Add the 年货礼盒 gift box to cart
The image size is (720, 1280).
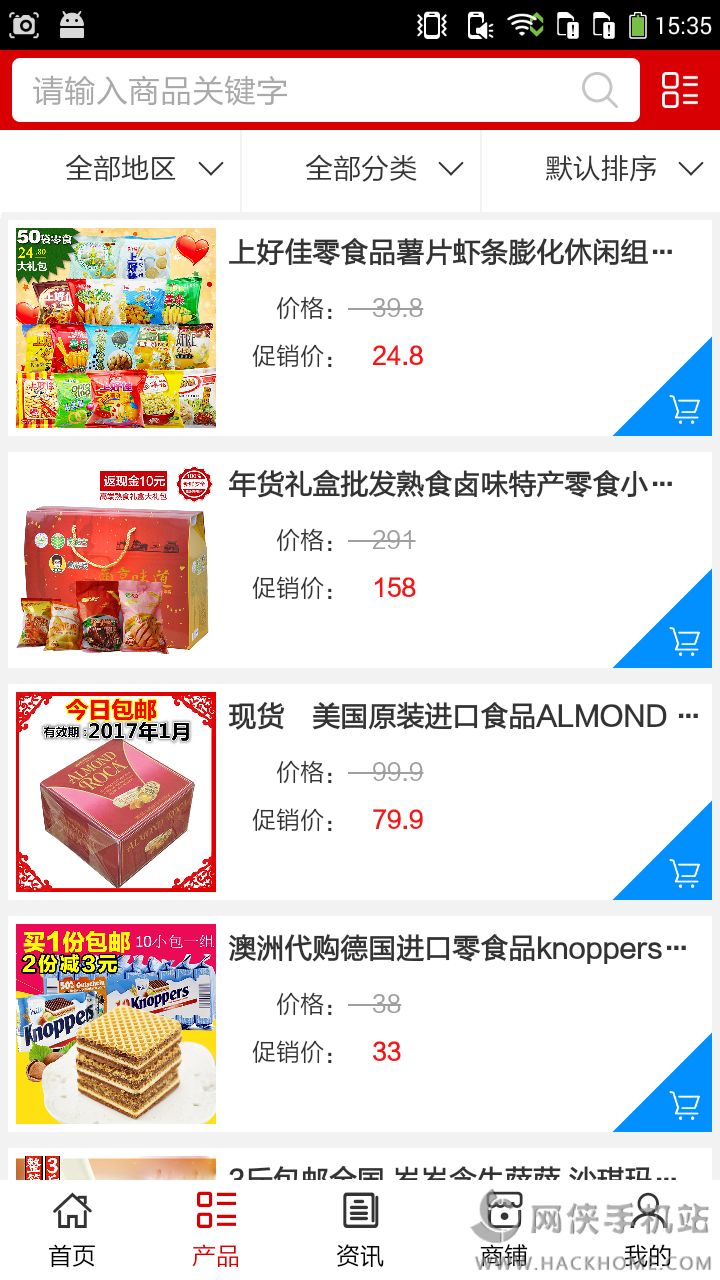coord(684,641)
